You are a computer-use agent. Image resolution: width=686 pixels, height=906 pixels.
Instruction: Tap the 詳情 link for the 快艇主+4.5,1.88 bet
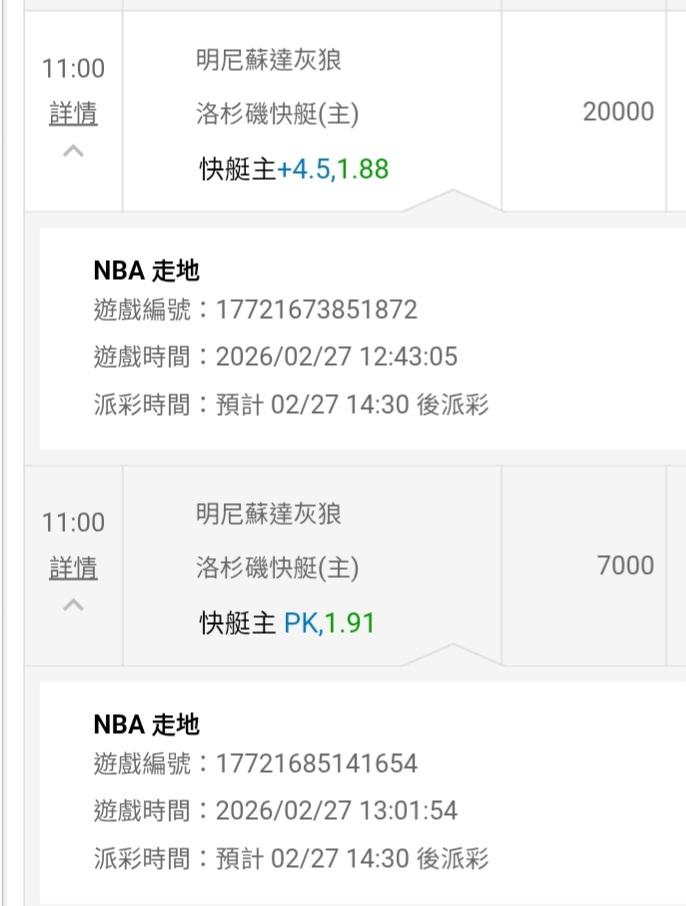tap(73, 114)
